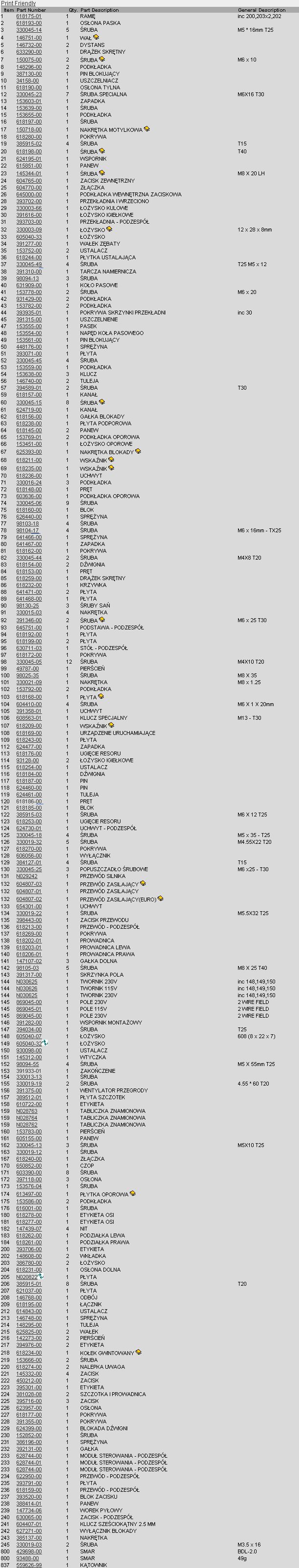Open part 147734-06 WOREK PYŁOWY
This screenshot has height=1568, width=299.
tap(29, 1510)
